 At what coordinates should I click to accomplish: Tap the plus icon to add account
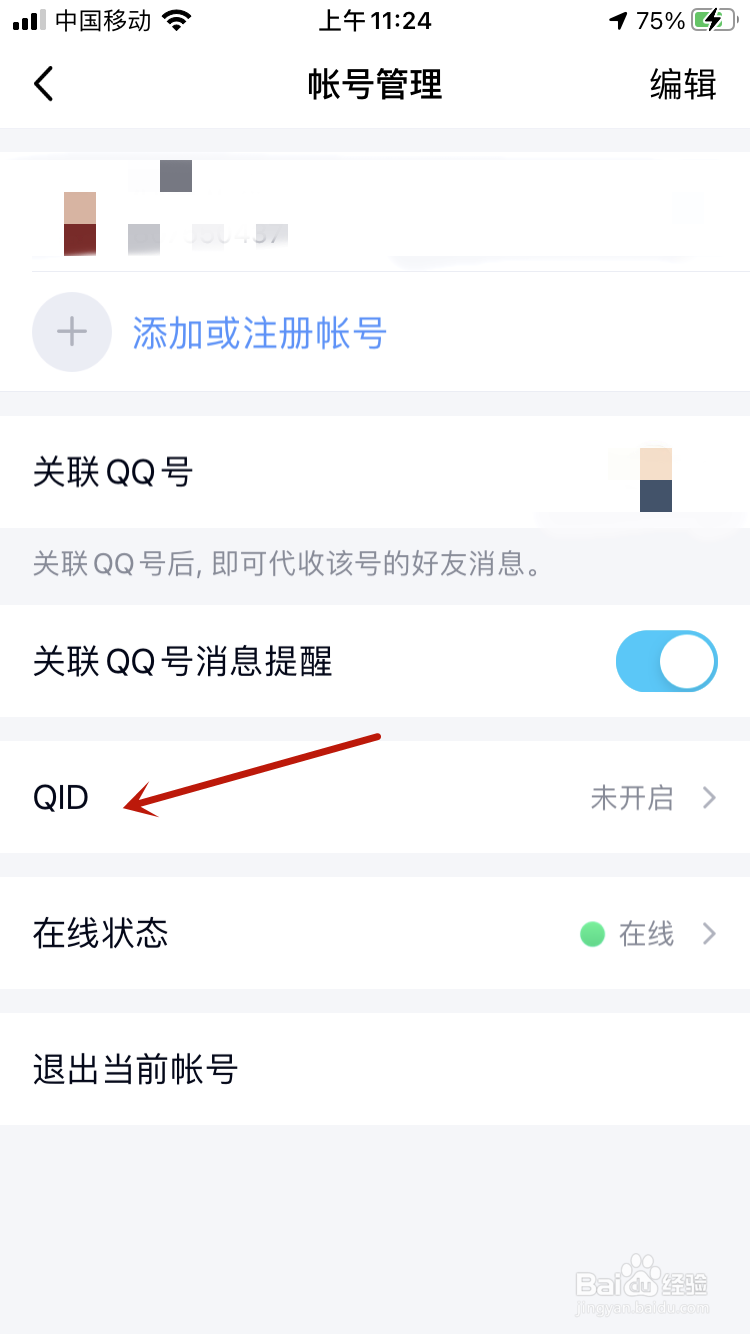[x=72, y=331]
